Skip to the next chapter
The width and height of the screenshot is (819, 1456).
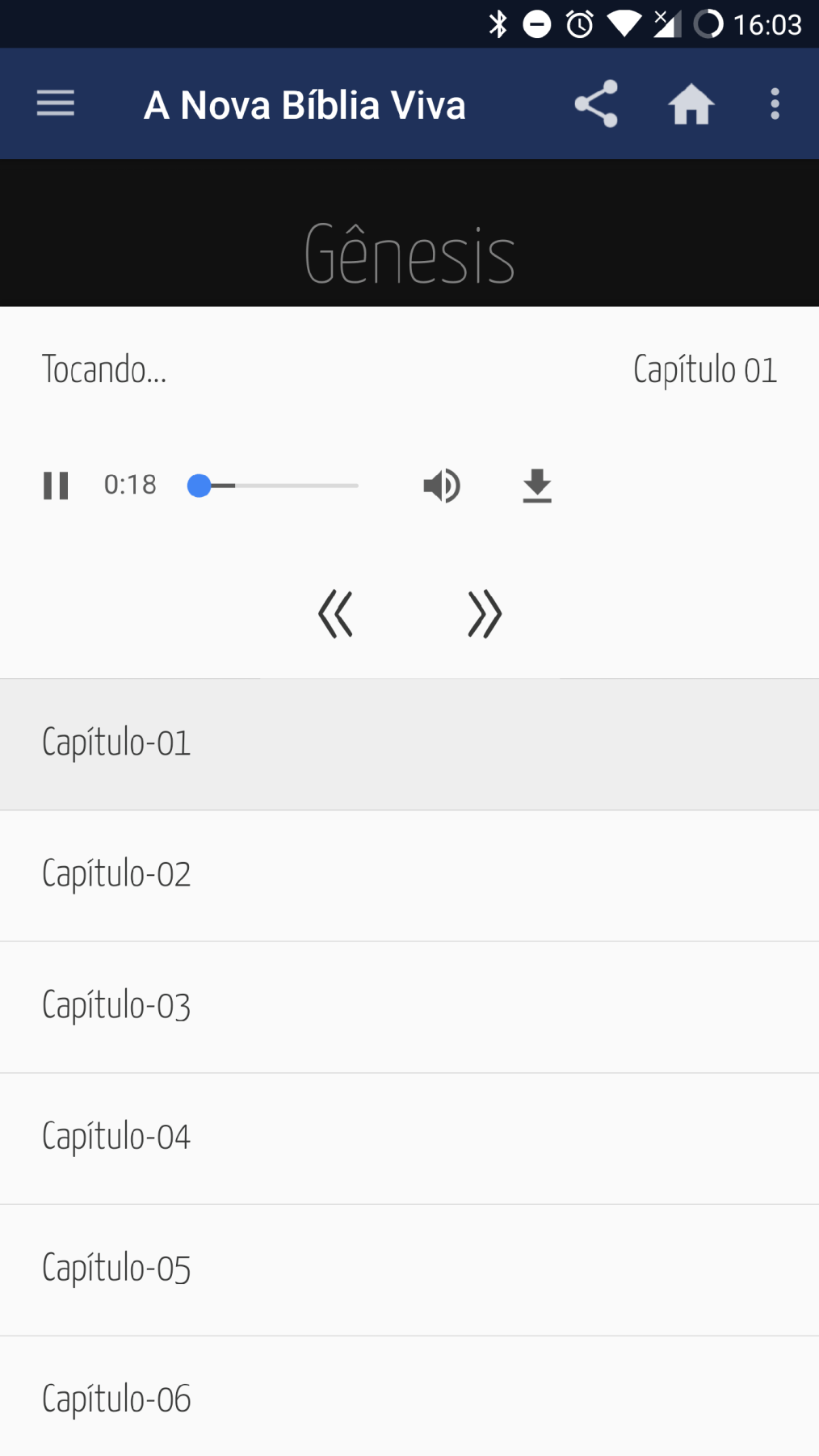click(x=485, y=614)
